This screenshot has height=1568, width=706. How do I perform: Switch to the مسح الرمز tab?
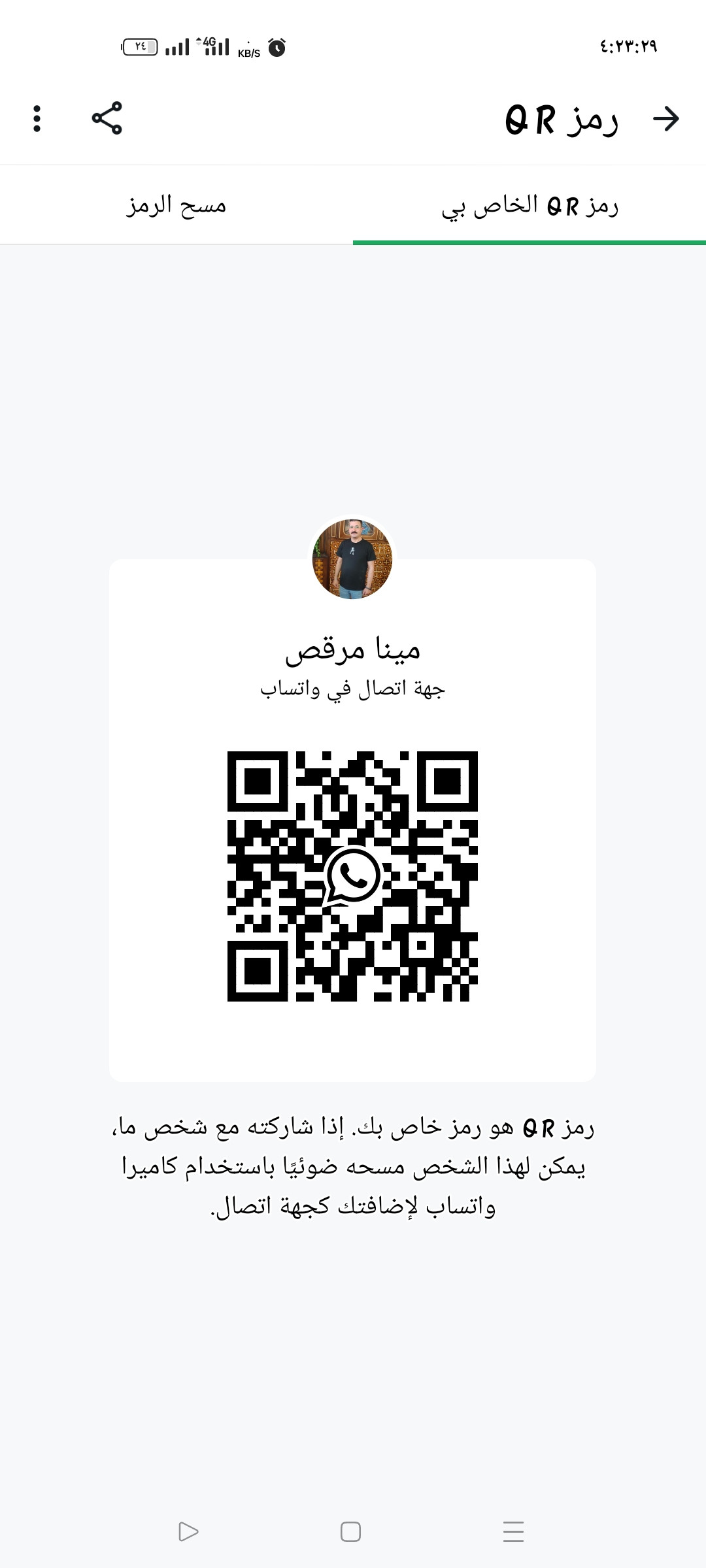[176, 205]
